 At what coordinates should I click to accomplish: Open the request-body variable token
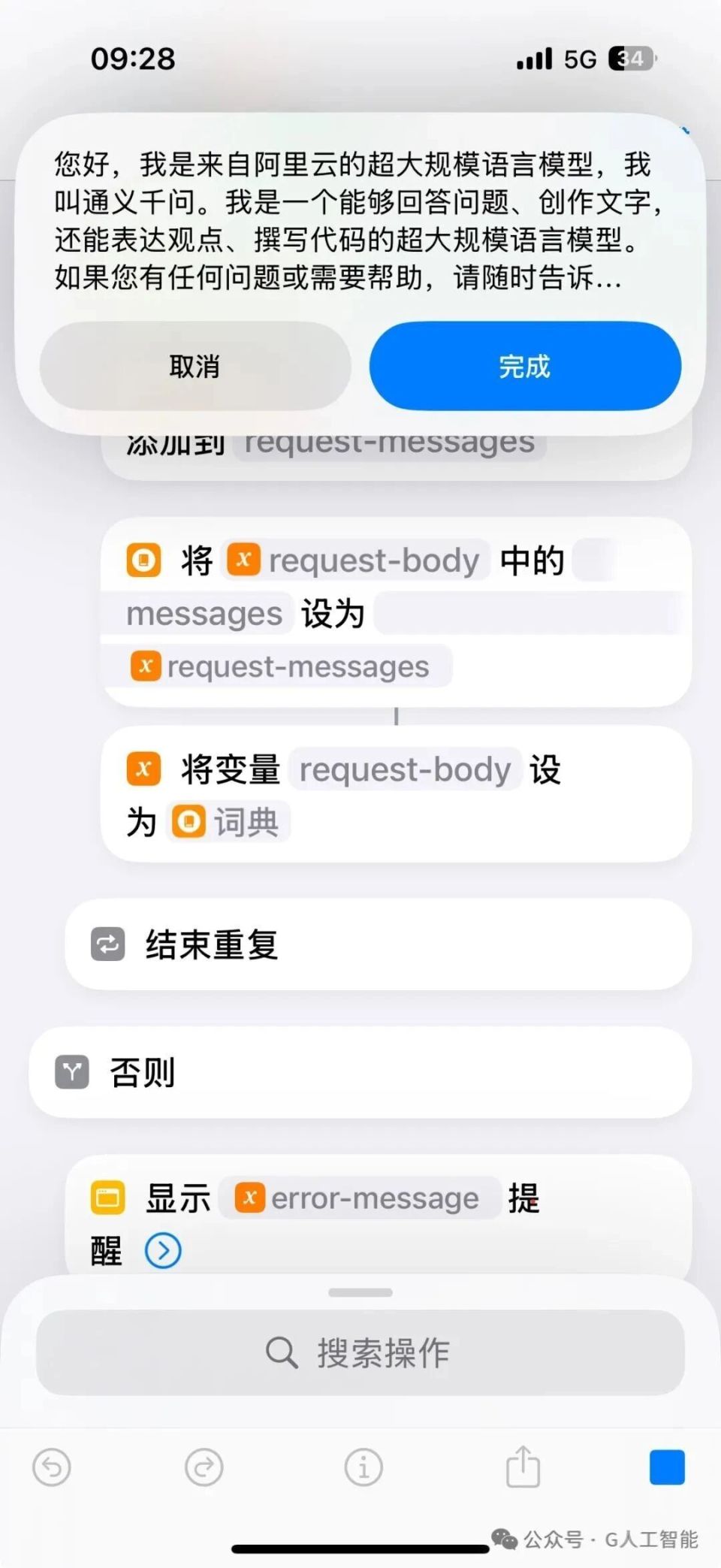[404, 769]
